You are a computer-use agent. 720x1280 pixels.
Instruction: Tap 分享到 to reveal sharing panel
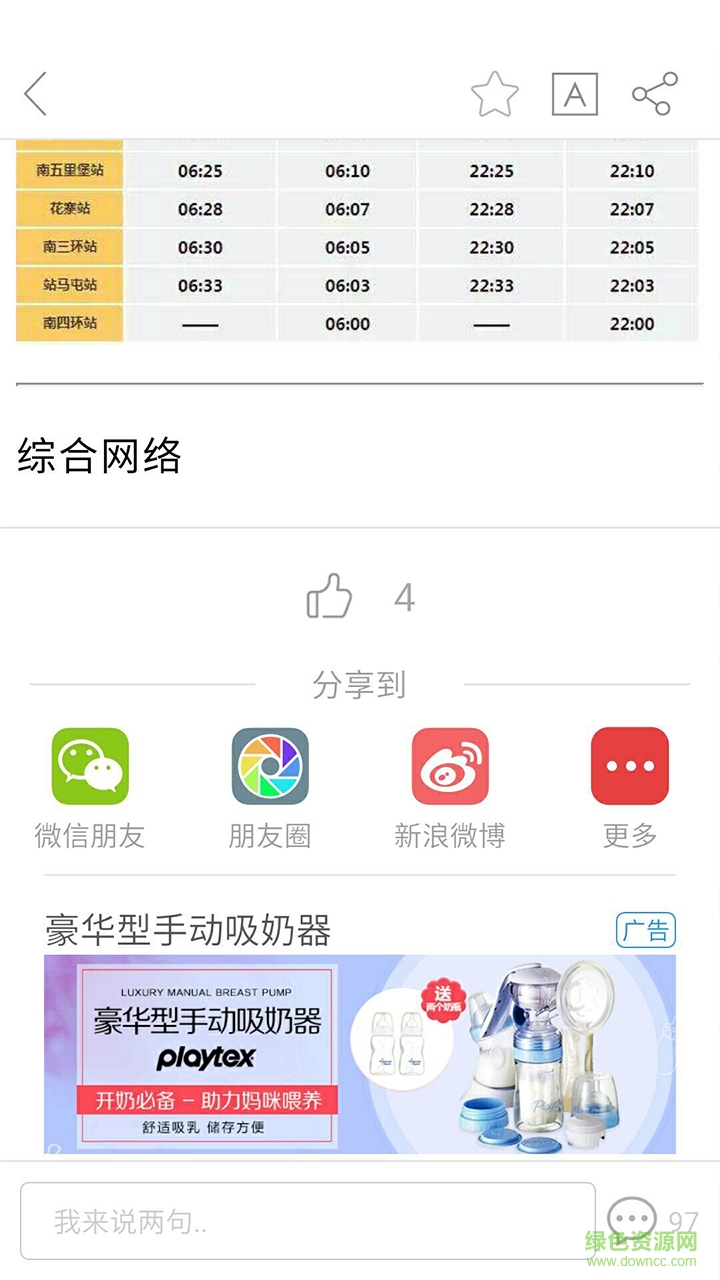(x=360, y=684)
